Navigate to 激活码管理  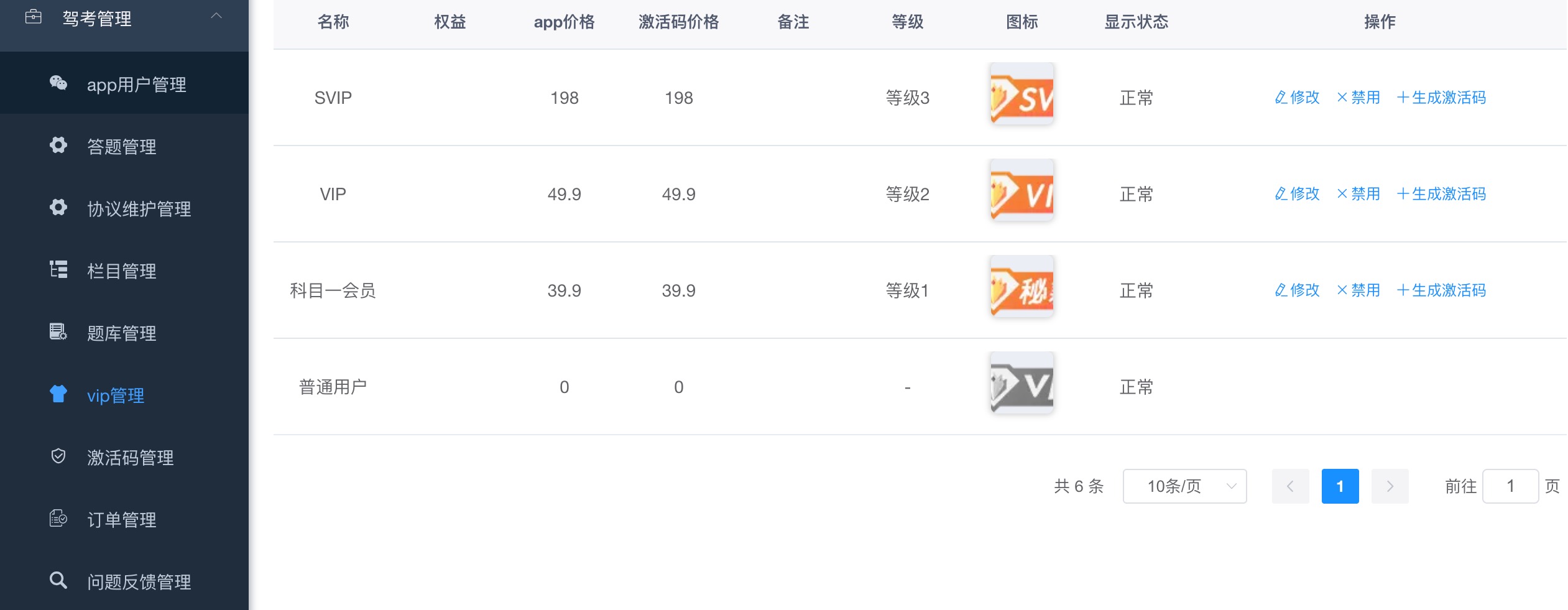coord(130,458)
